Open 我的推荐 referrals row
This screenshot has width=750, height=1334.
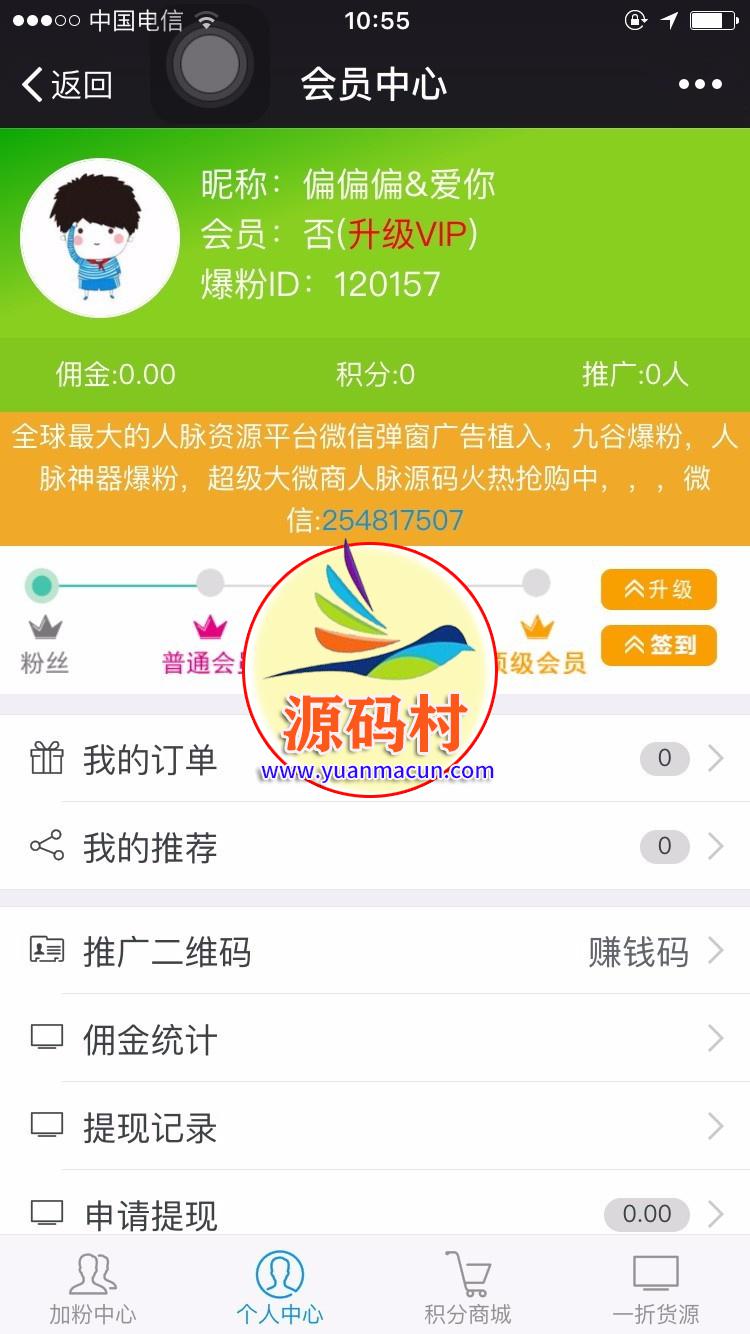(375, 848)
